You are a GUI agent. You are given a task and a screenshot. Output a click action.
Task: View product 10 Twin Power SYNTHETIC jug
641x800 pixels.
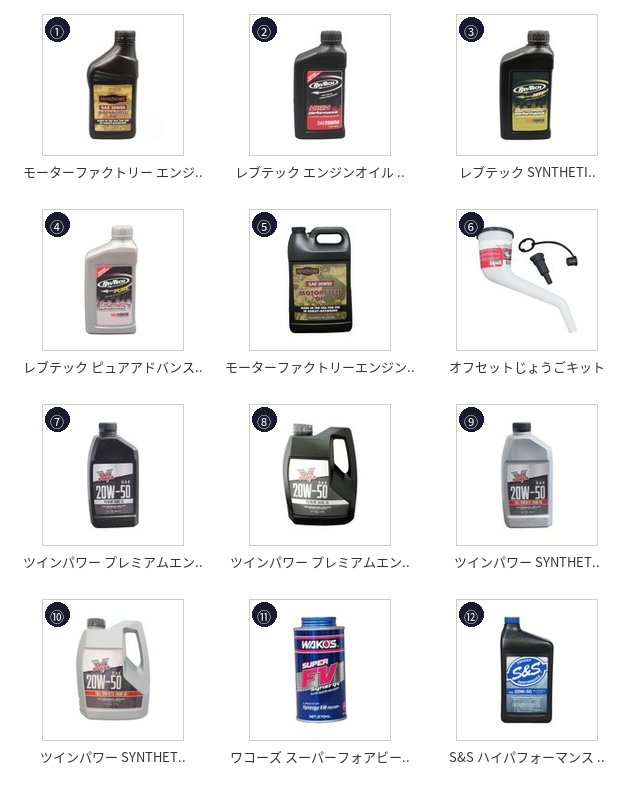(113, 670)
